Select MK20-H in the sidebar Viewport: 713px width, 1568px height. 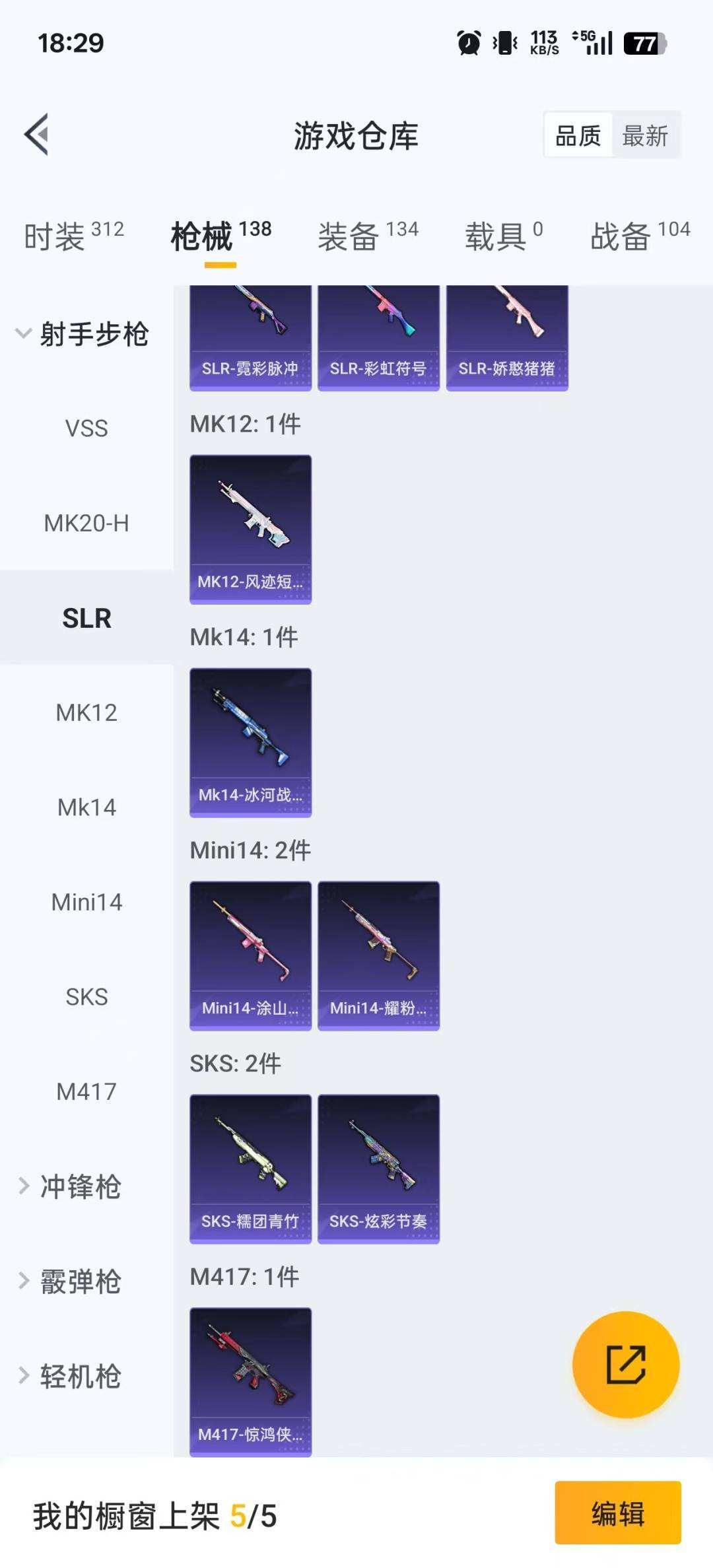point(86,524)
